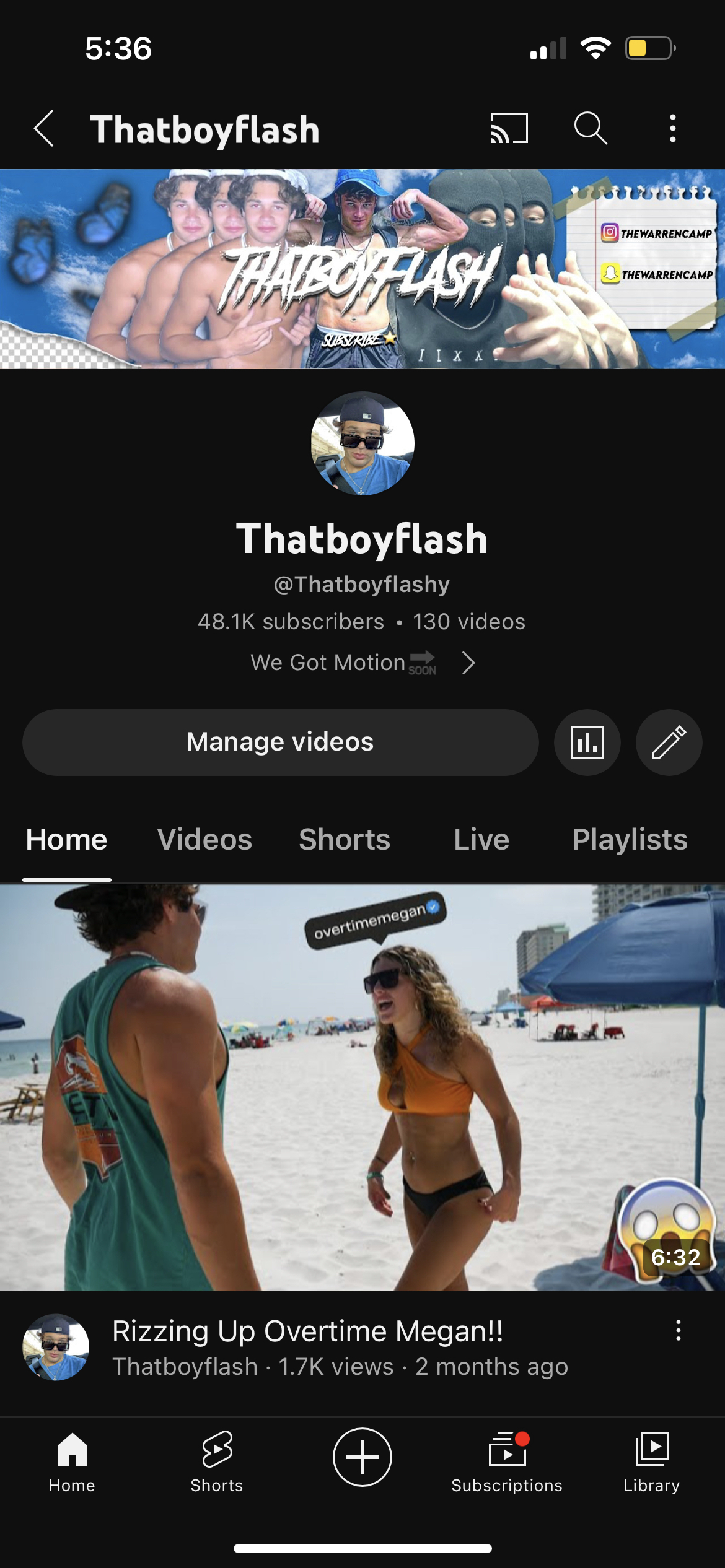Screen dimensions: 725x1568
Task: Switch to the channel Shorts tab
Action: (345, 840)
